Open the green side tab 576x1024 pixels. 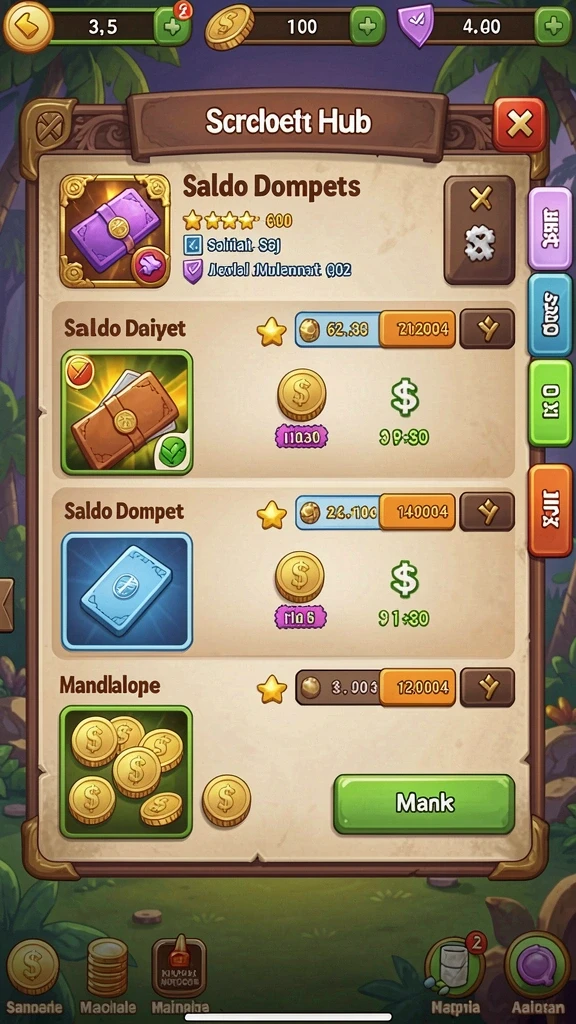[x=550, y=402]
